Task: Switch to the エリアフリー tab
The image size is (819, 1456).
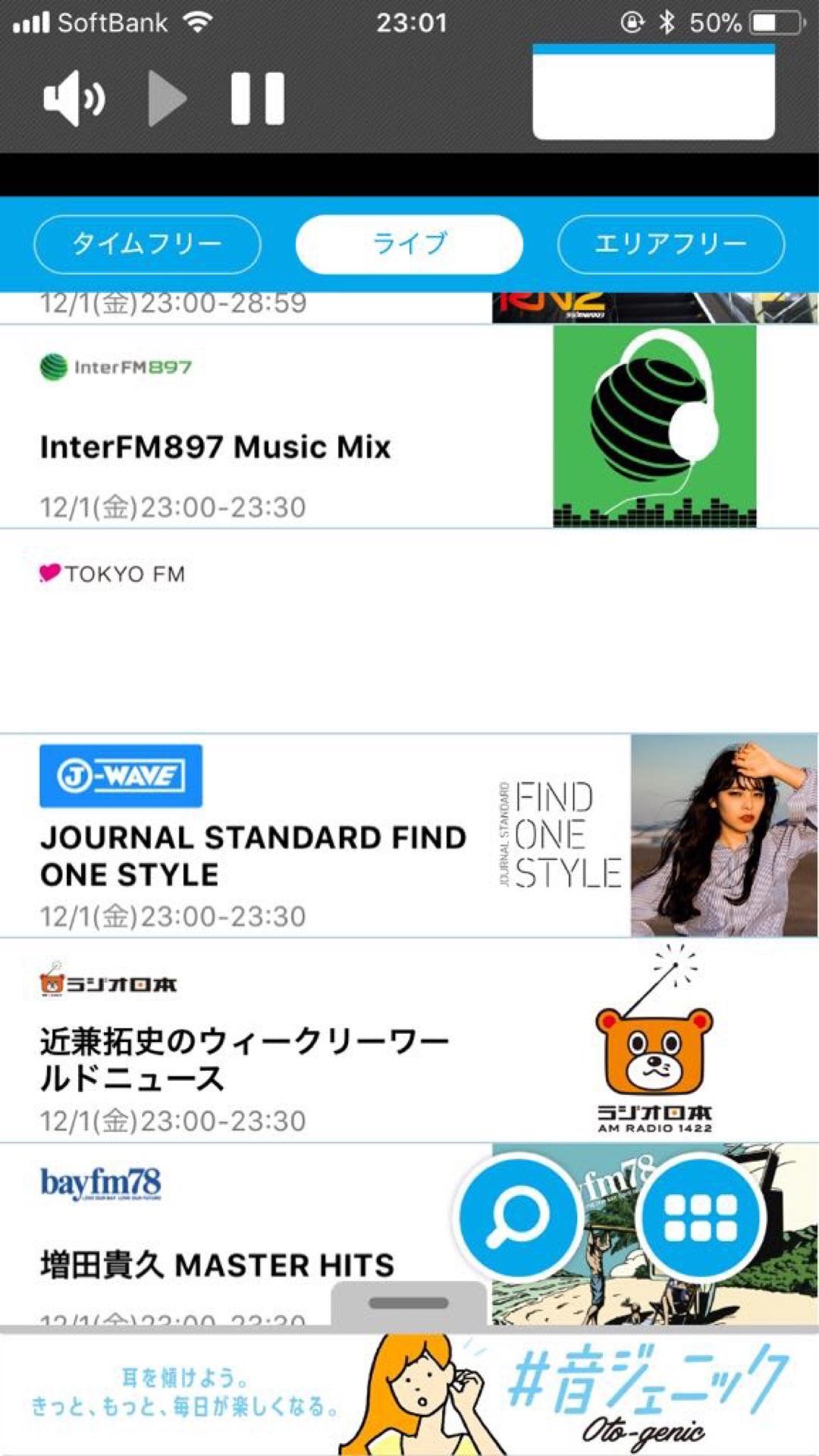Action: pos(670,244)
